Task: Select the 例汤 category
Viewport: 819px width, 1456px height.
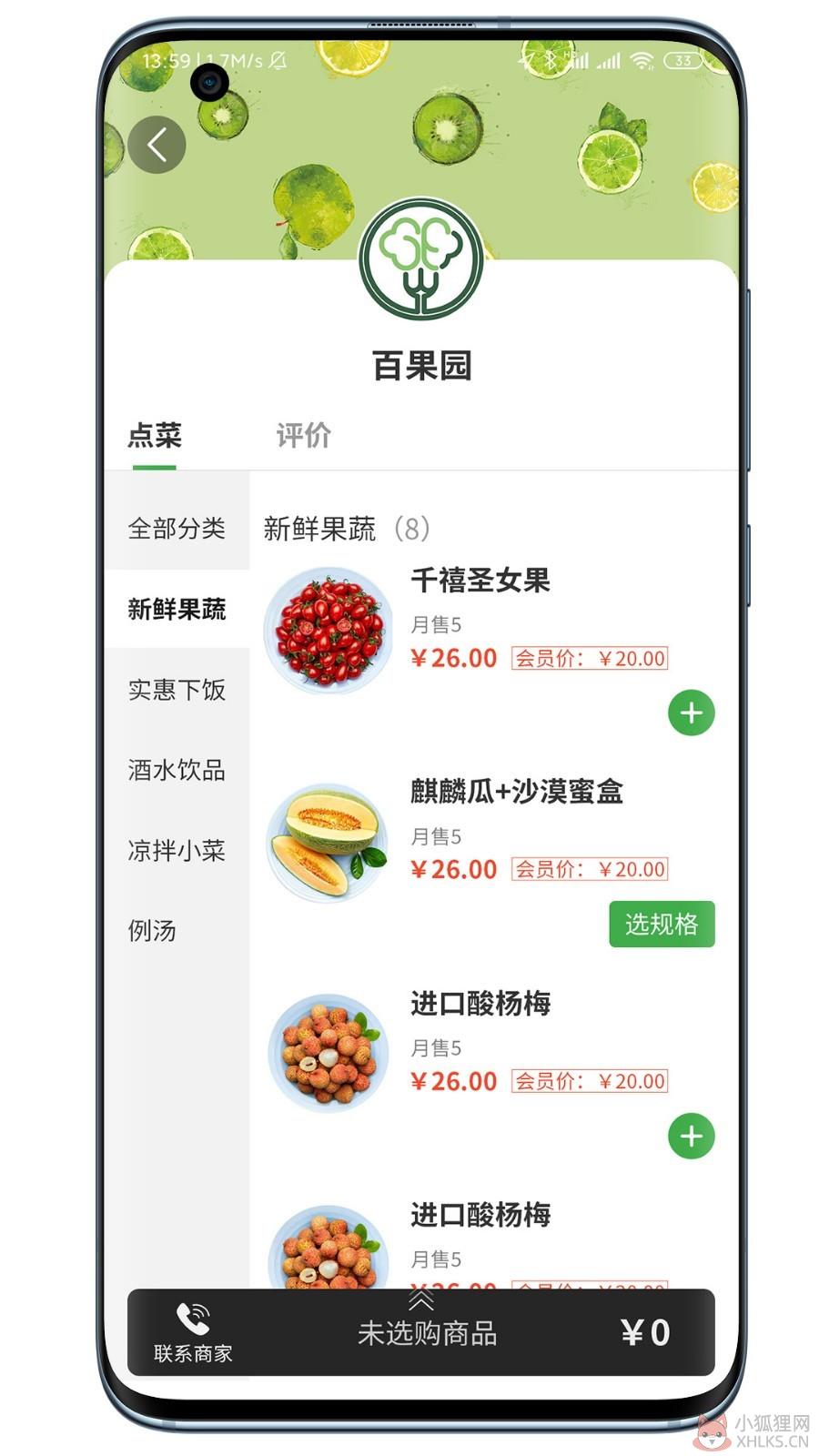Action: pos(152,930)
